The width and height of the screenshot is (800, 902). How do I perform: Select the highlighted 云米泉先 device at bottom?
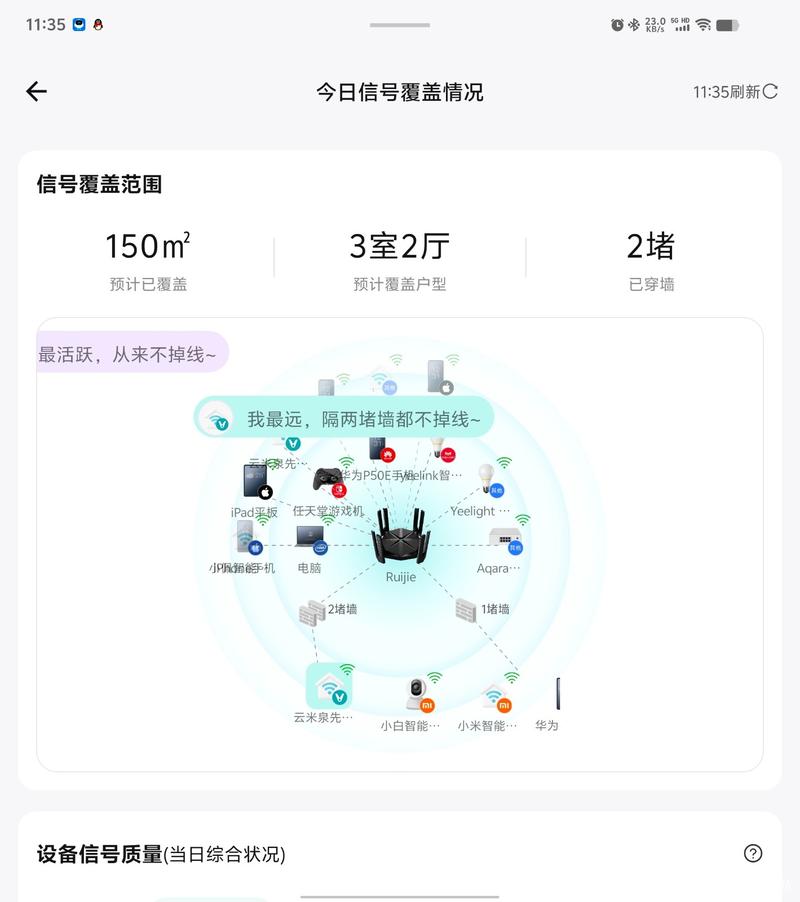click(x=329, y=686)
